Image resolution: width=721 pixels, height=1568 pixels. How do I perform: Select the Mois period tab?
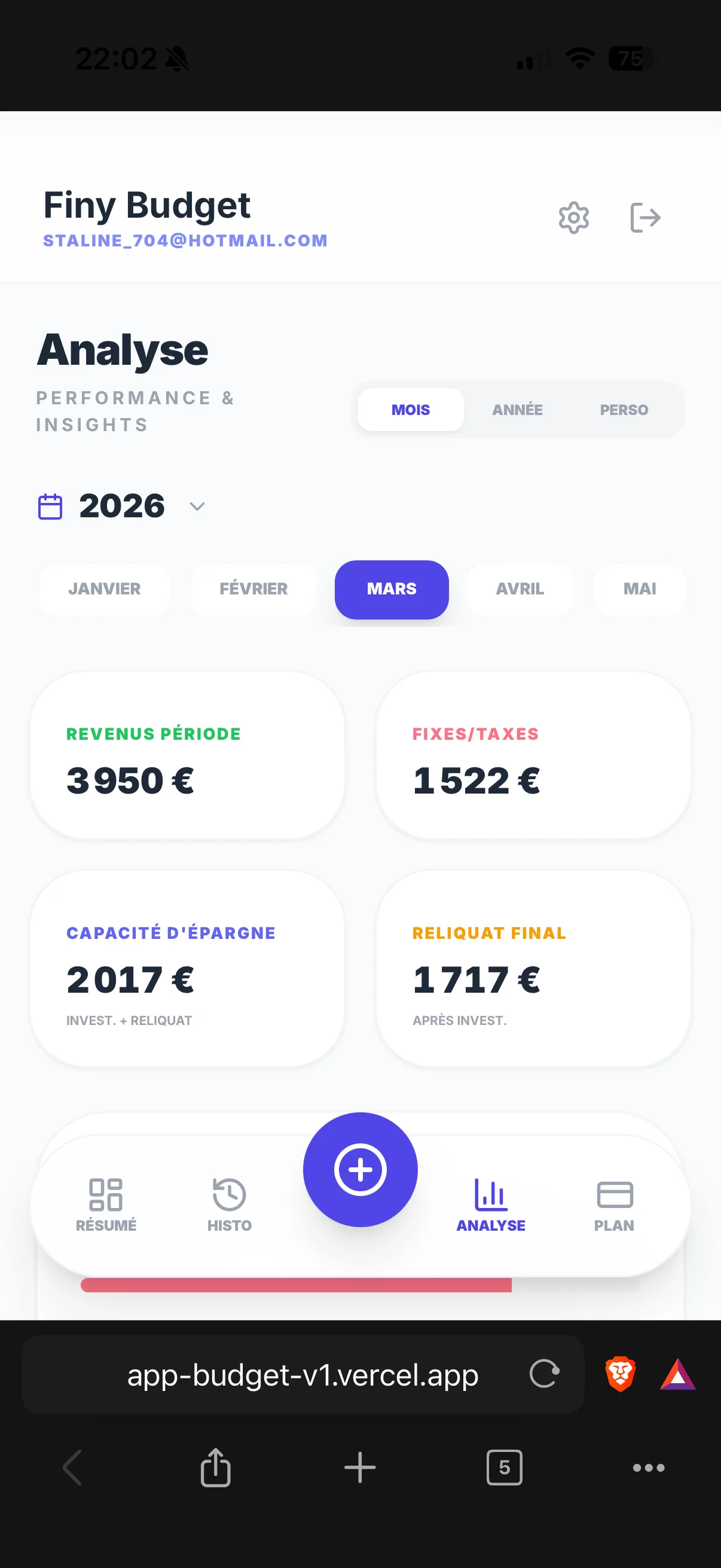coord(411,410)
